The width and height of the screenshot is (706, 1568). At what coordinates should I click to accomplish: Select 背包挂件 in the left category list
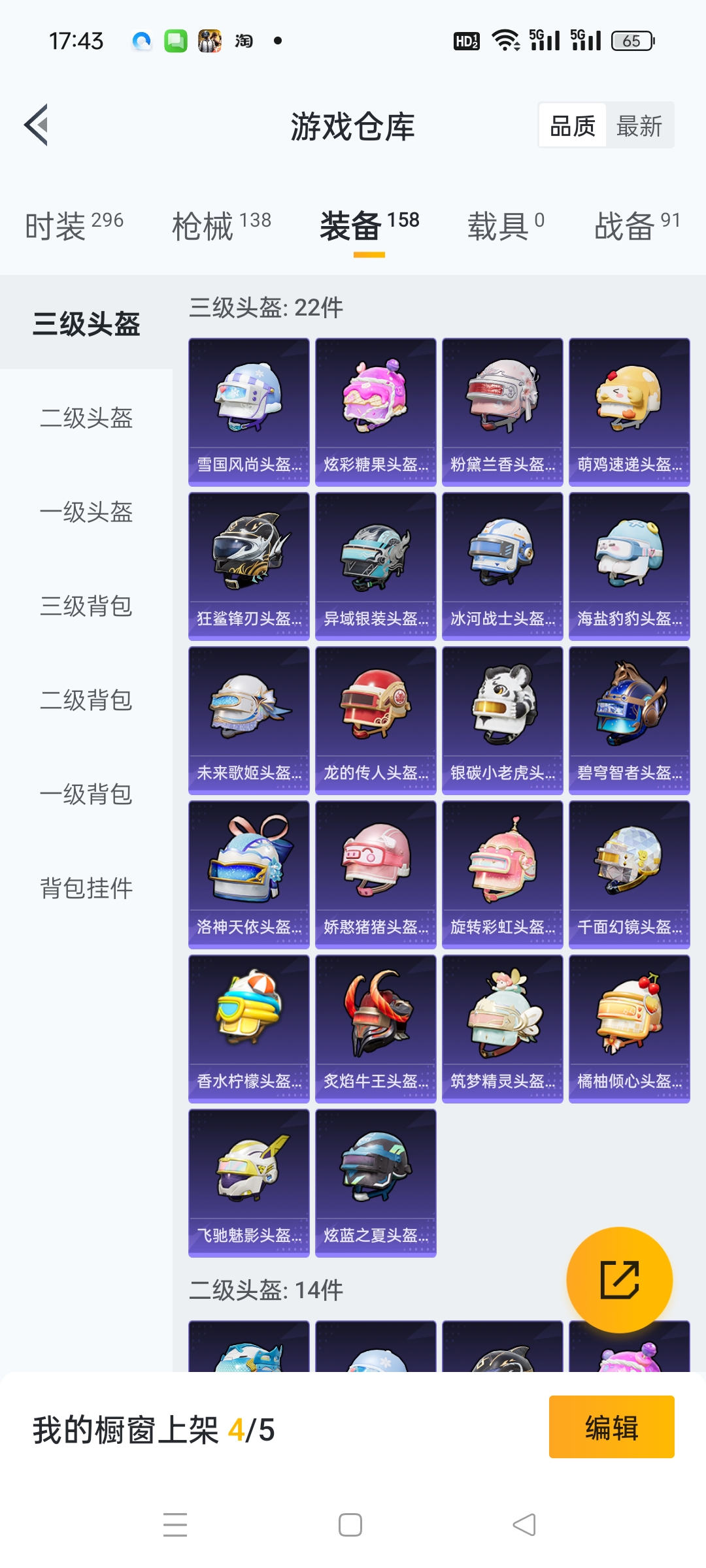click(87, 889)
